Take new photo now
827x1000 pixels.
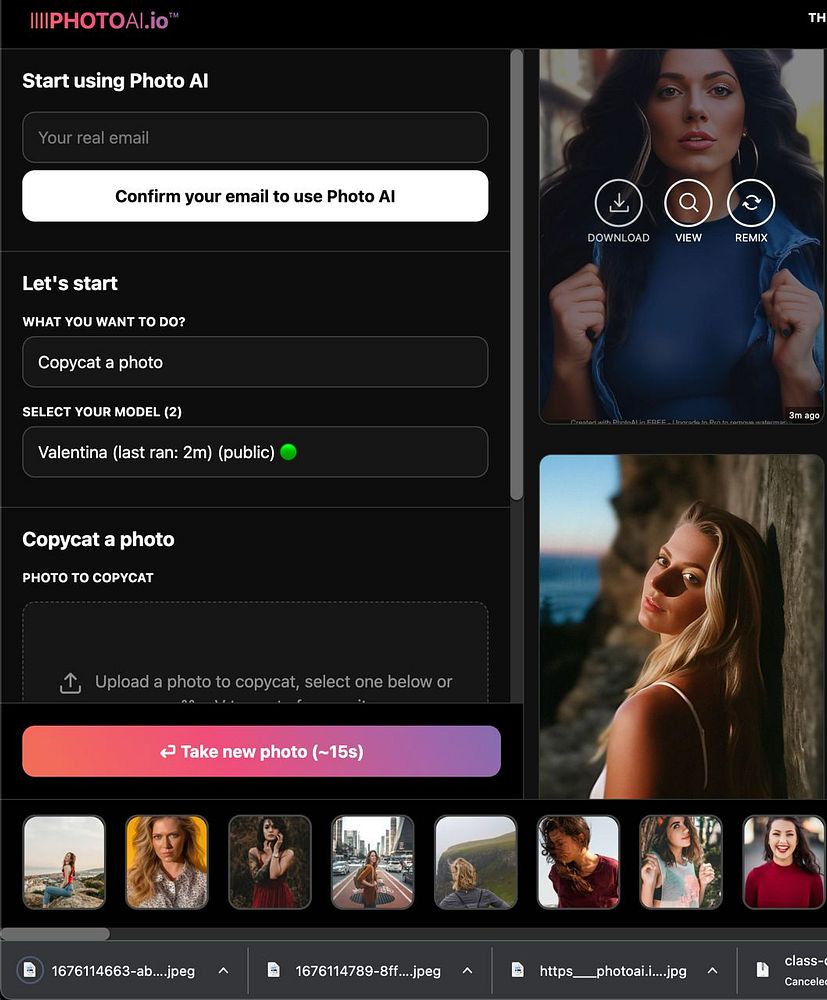point(261,751)
